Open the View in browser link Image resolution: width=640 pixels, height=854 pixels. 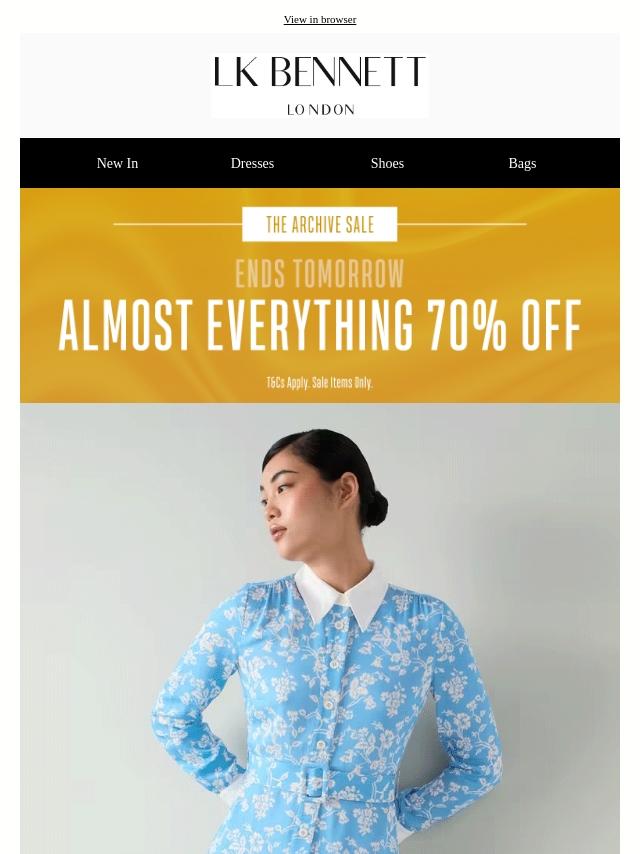click(320, 20)
